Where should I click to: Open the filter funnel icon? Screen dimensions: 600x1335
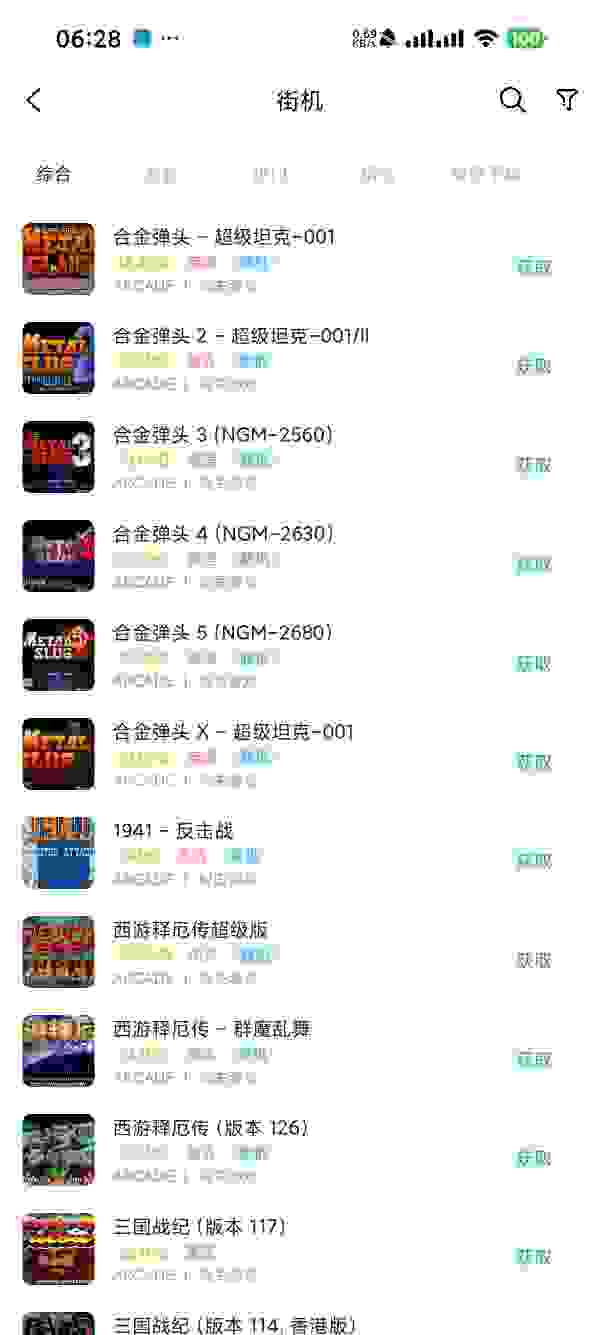(567, 100)
